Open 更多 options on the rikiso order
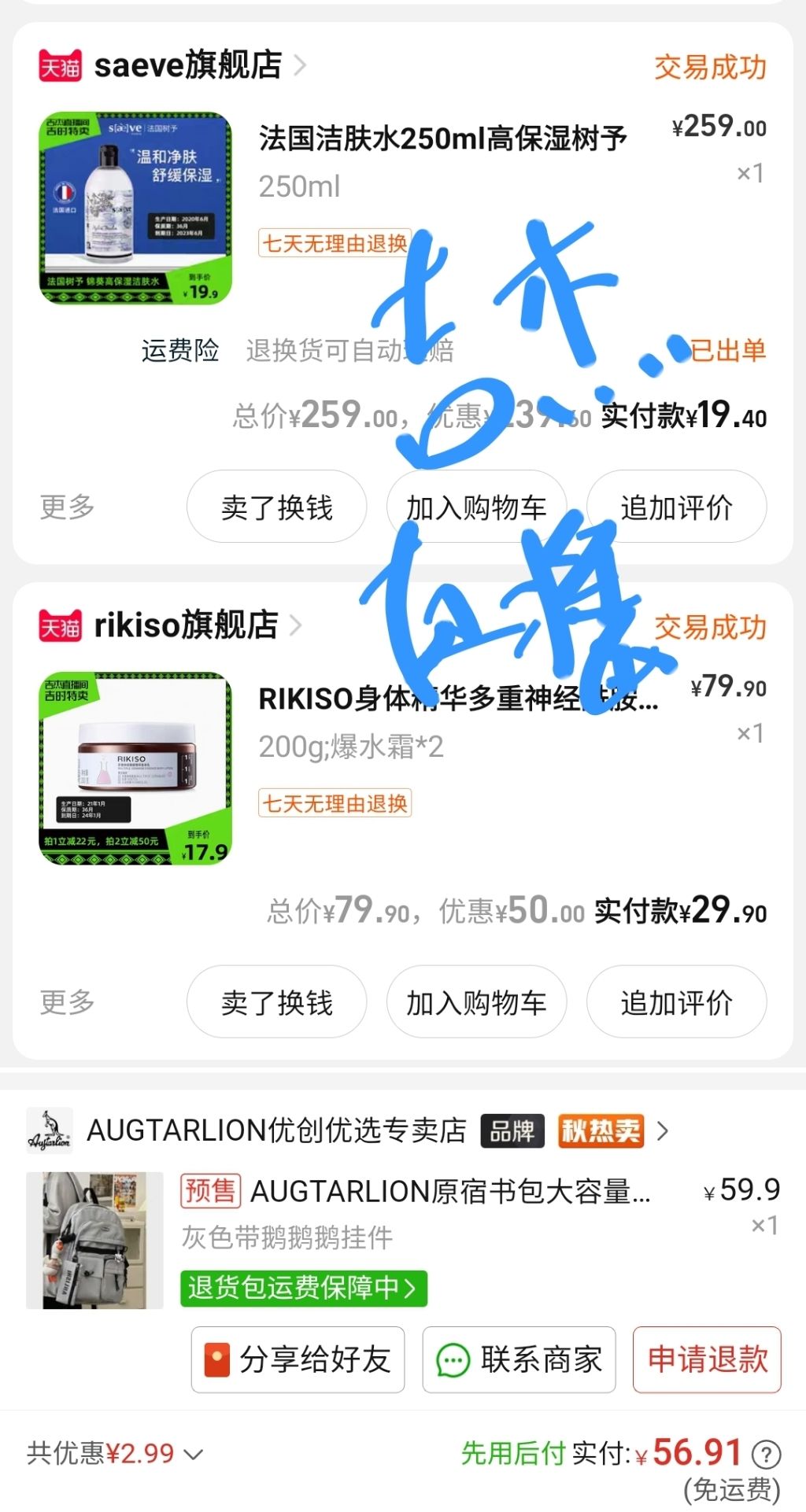The width and height of the screenshot is (806, 1512). click(x=68, y=1002)
